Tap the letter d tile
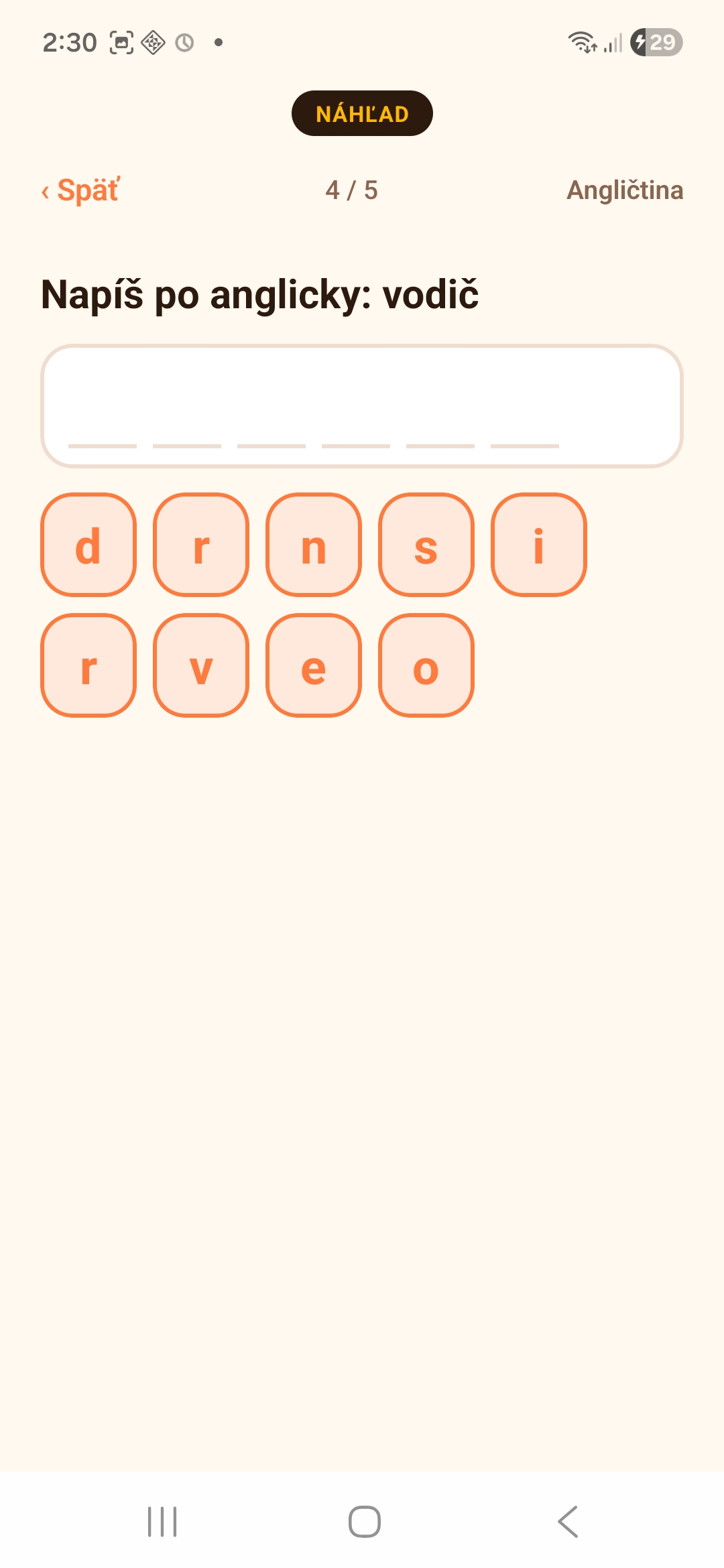The width and height of the screenshot is (724, 1568). (x=88, y=545)
